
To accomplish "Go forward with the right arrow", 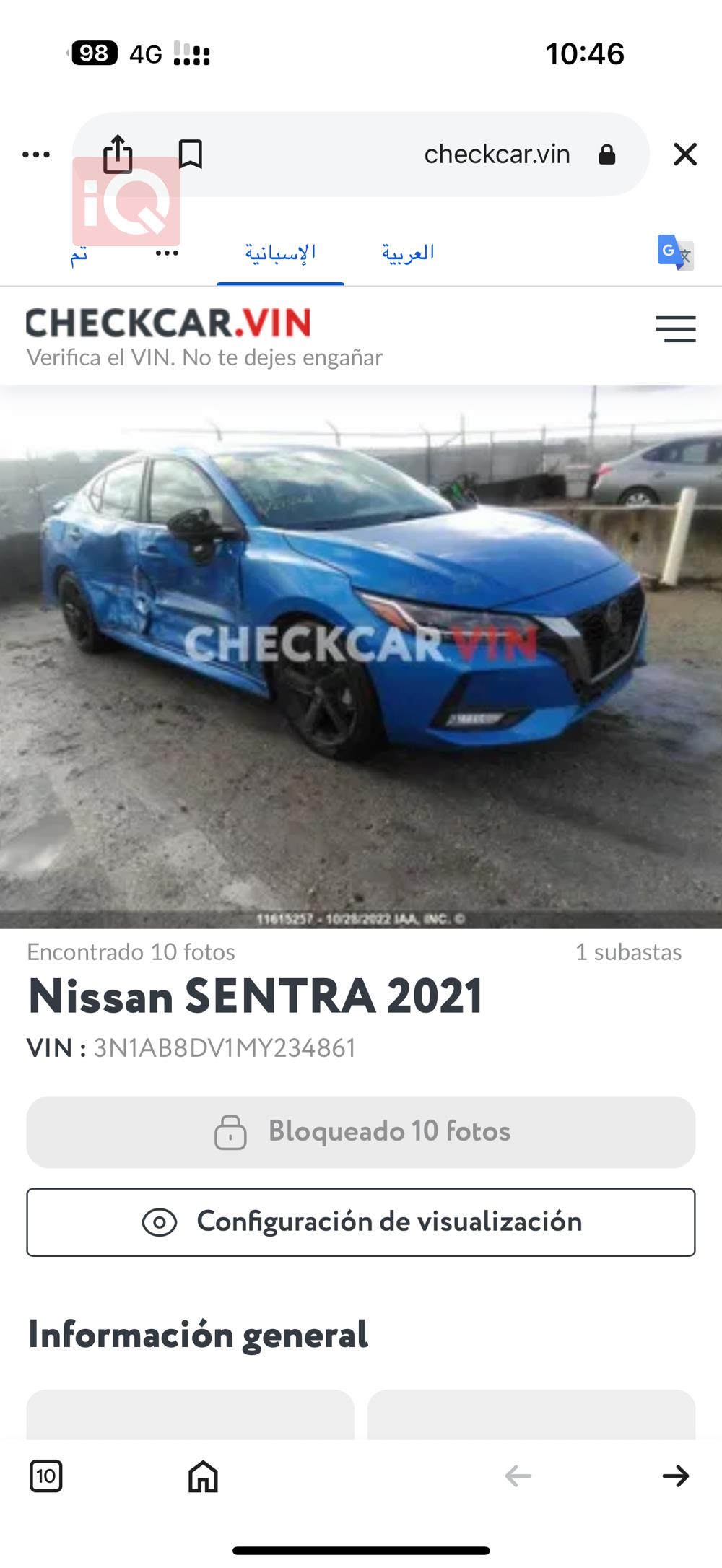I will [x=676, y=1476].
